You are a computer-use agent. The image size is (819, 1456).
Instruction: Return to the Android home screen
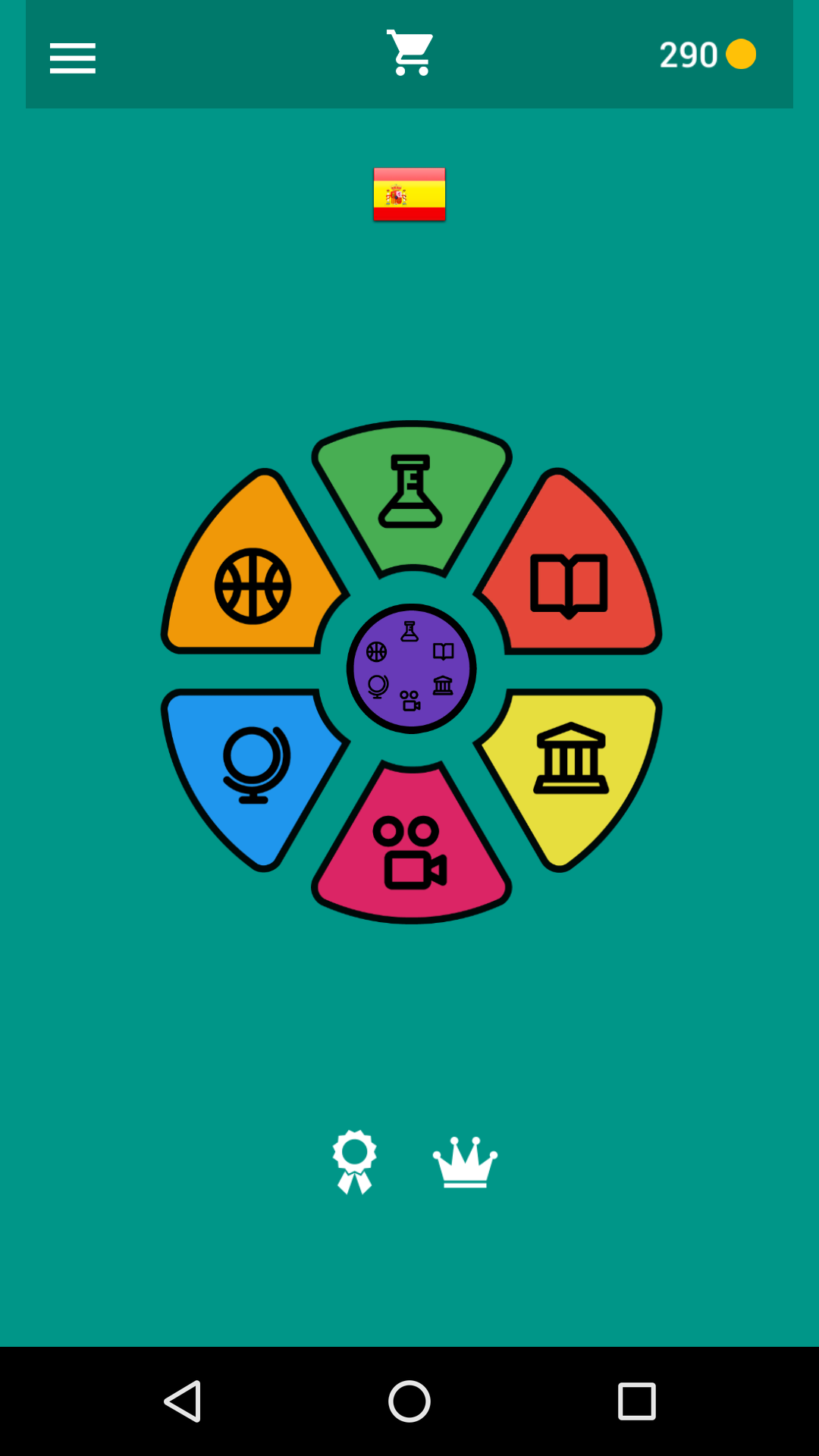coord(409,1401)
